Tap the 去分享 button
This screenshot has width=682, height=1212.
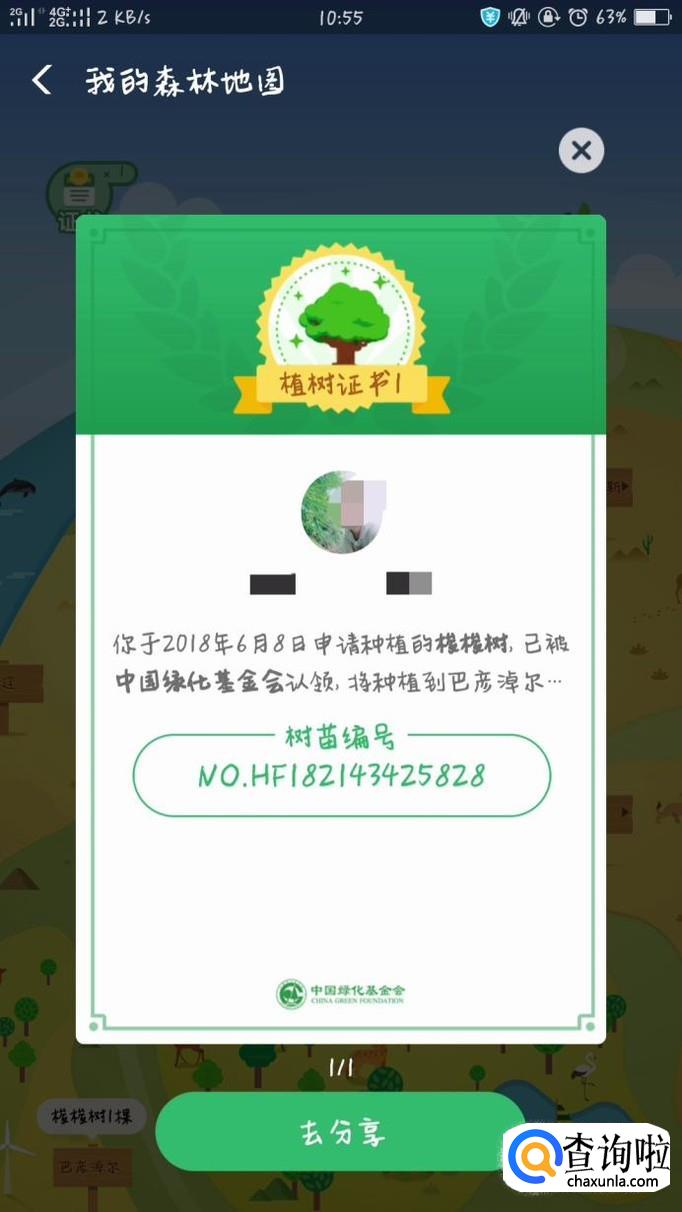(340, 1132)
